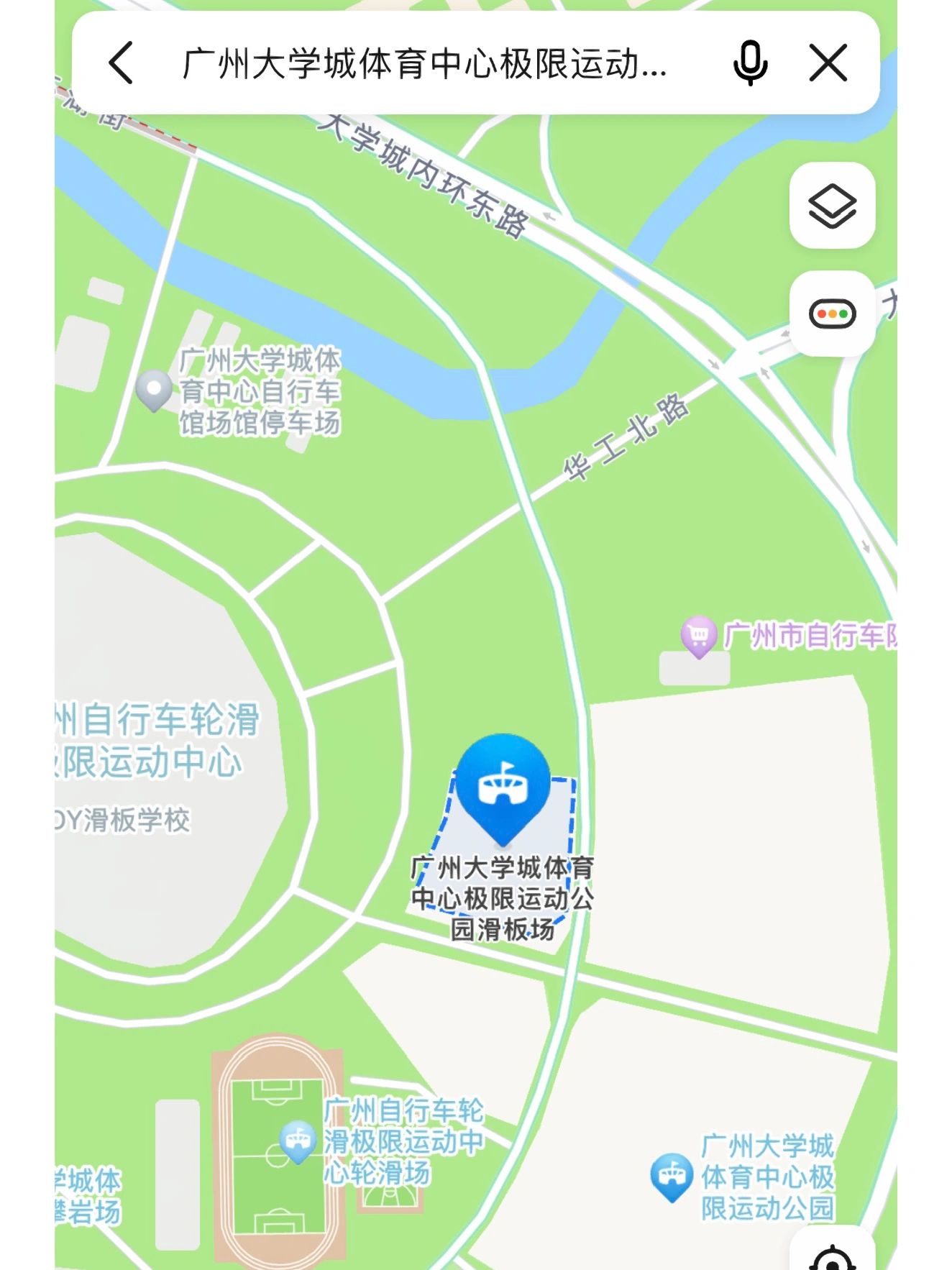952x1270 pixels.
Task: Clear the search with the X icon
Action: tap(828, 63)
